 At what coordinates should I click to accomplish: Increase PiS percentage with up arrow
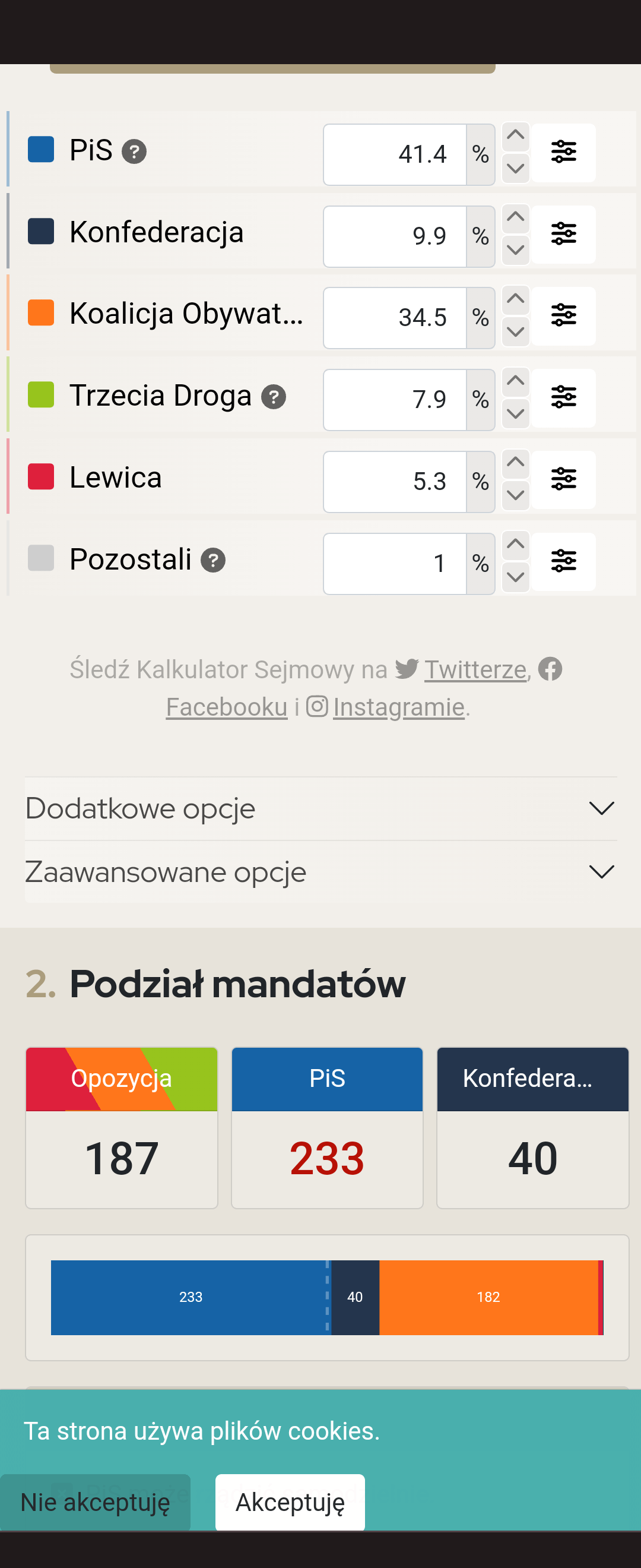click(515, 136)
